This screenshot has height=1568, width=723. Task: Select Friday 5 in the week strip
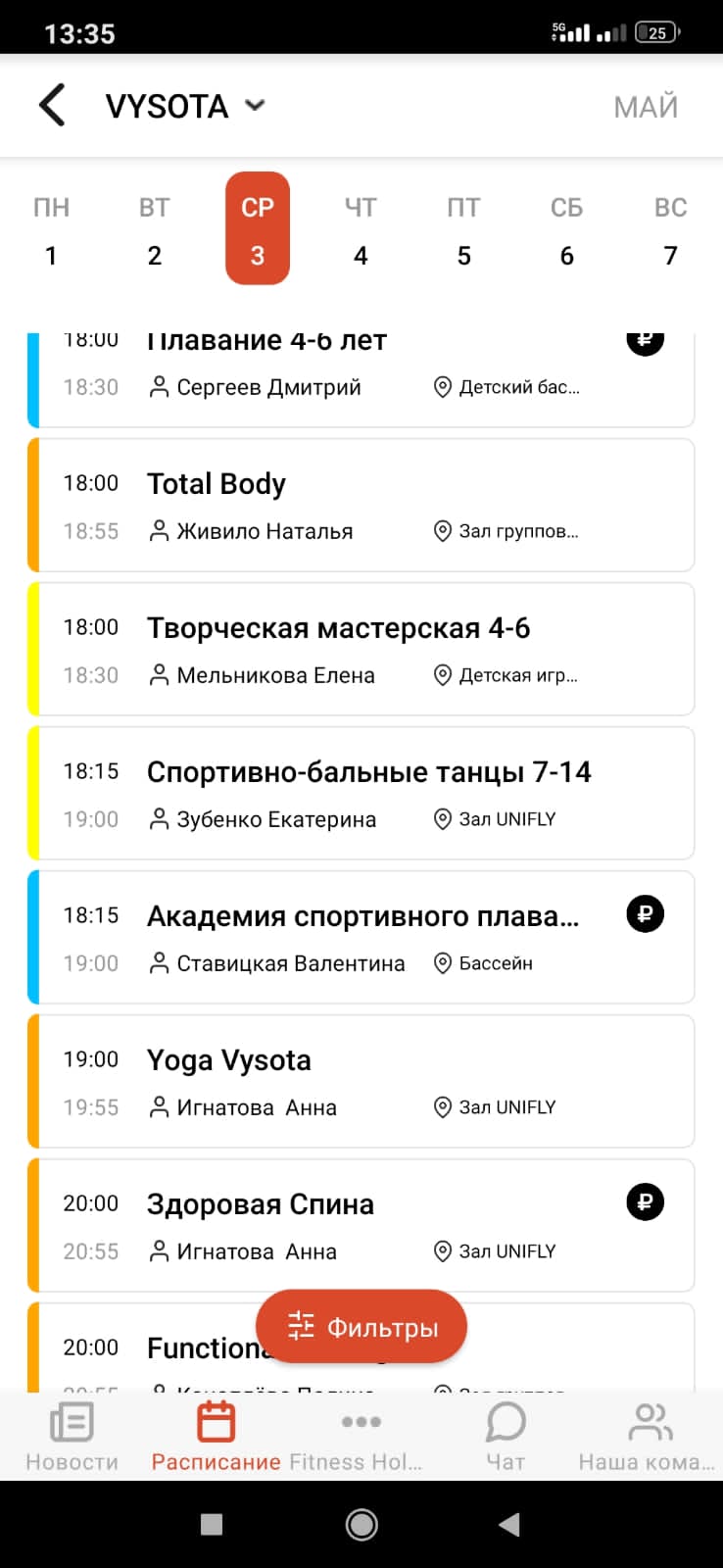pyautogui.click(x=463, y=230)
